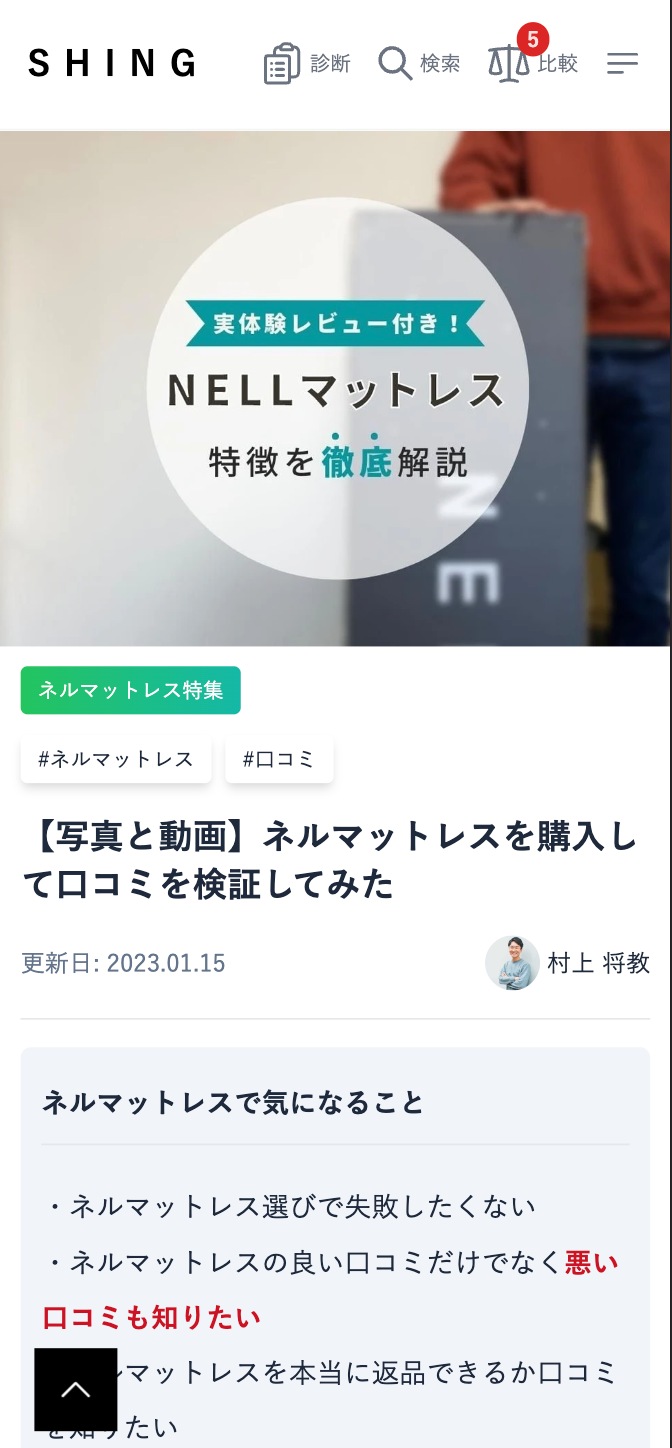Tap the scroll-to-top arrow button
Image resolution: width=672 pixels, height=1448 pixels.
coord(76,1389)
